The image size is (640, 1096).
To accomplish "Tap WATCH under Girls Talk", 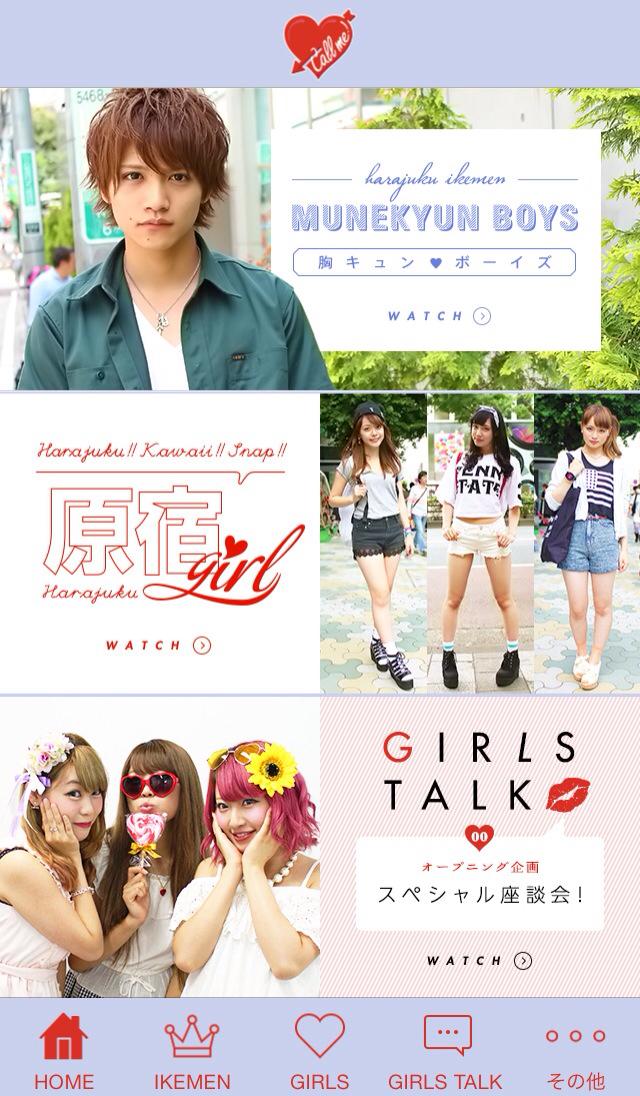I will tap(479, 961).
